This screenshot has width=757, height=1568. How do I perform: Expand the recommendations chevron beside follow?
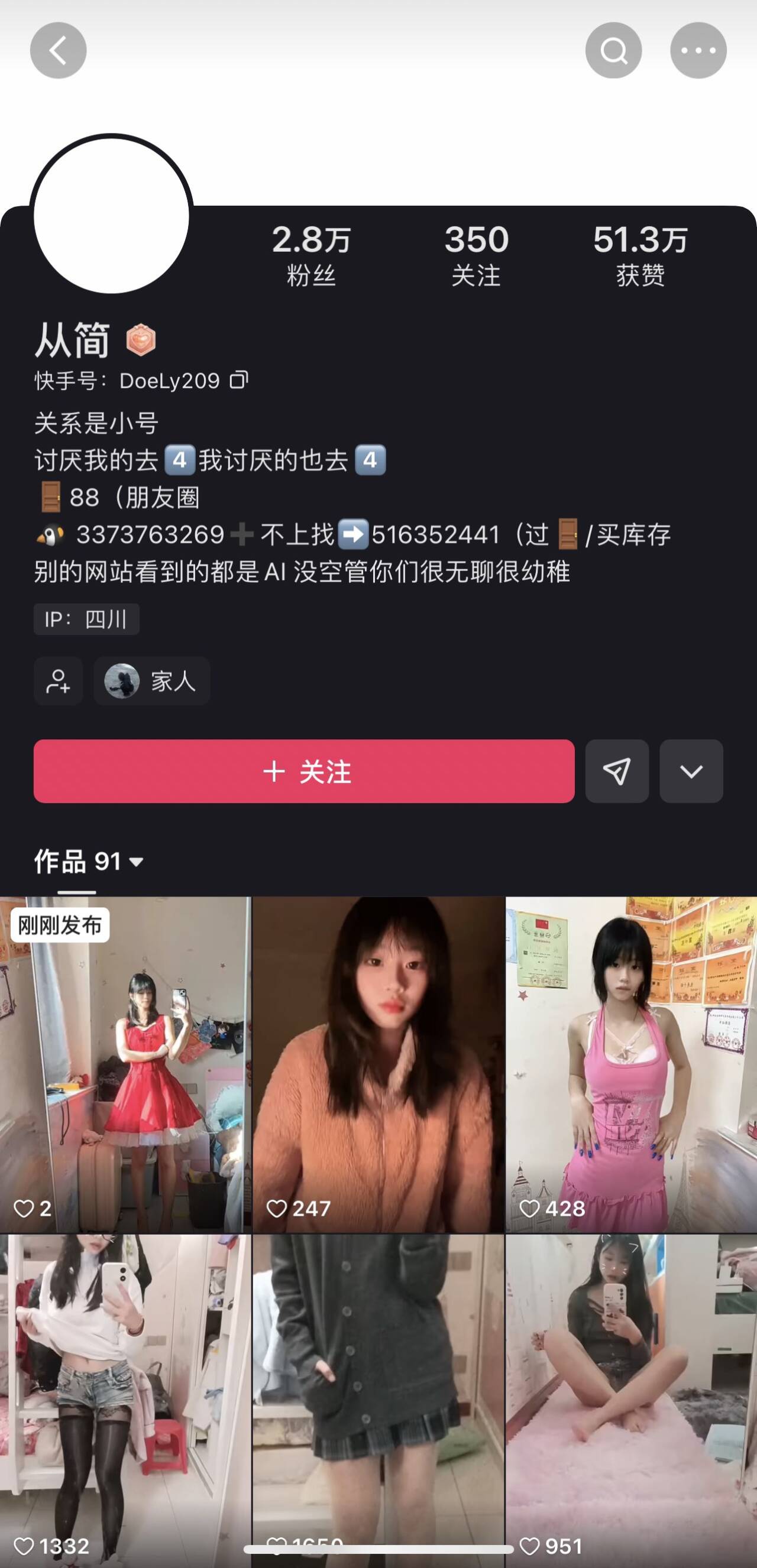[x=691, y=771]
